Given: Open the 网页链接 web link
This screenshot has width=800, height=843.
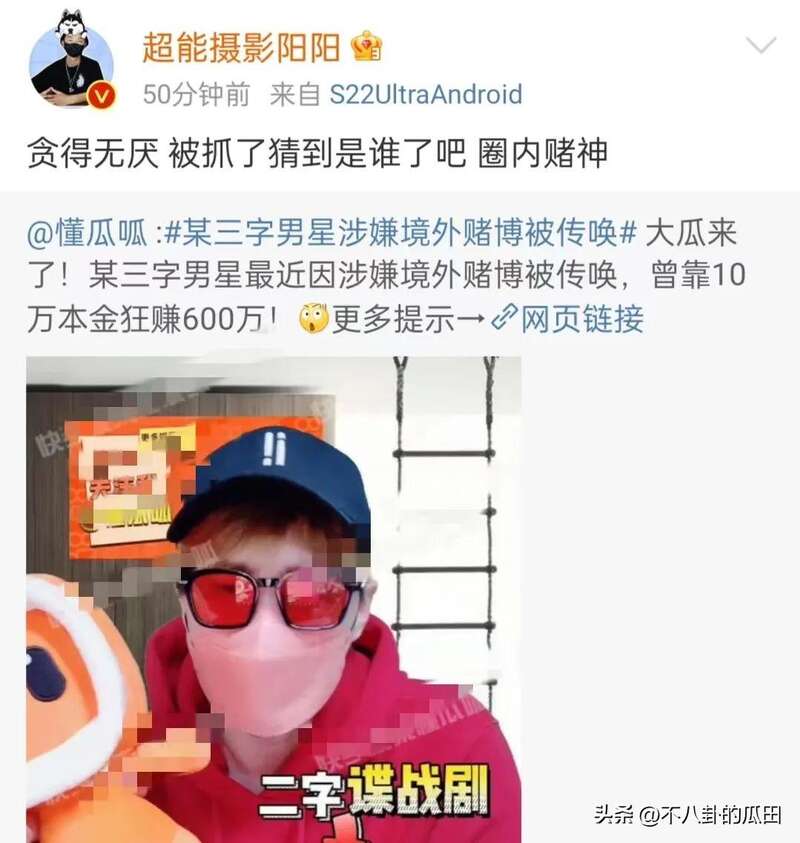Looking at the screenshot, I should pos(568,318).
